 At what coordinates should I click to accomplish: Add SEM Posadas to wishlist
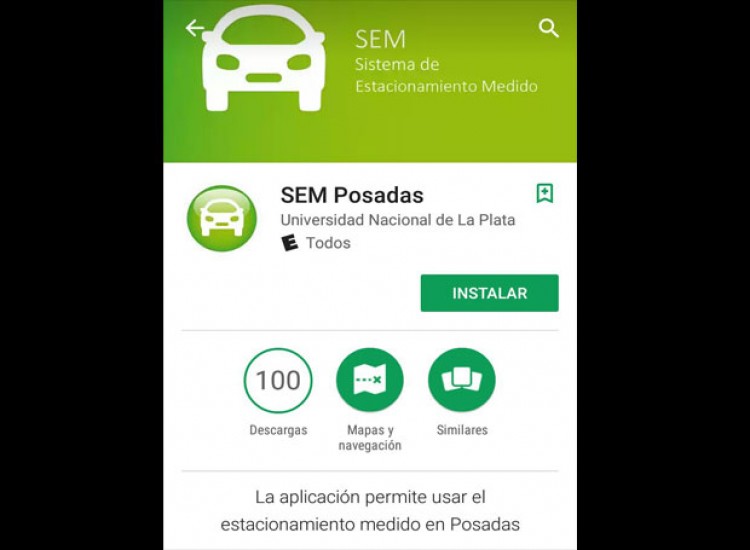coord(544,194)
